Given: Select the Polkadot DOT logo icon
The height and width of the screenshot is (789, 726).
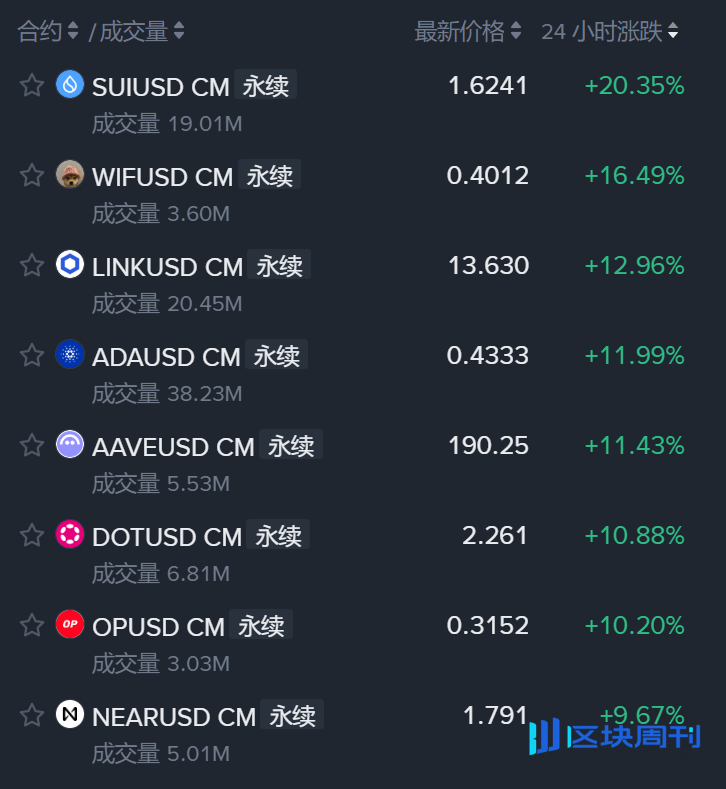Looking at the screenshot, I should pyautogui.click(x=68, y=535).
